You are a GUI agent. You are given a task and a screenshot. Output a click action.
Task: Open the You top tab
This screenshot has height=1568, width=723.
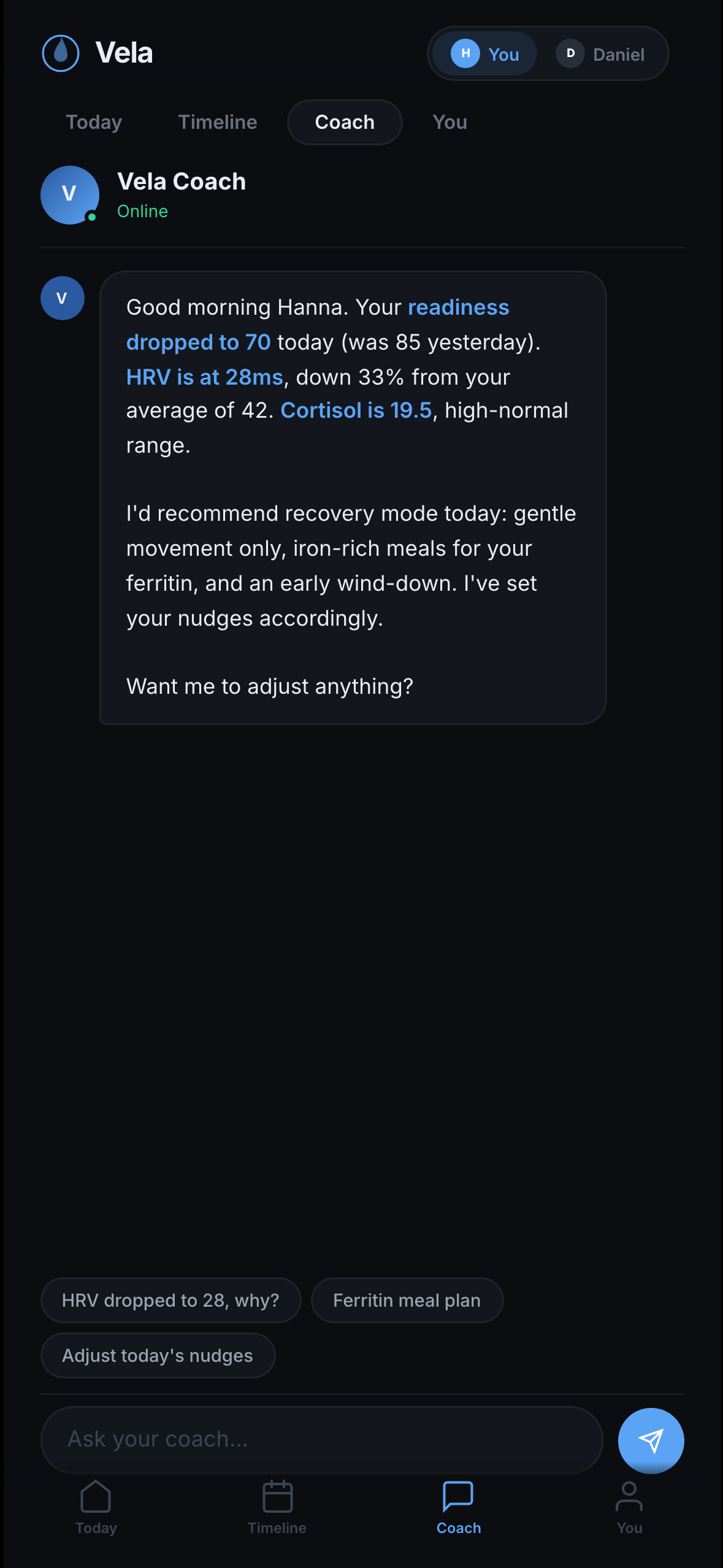click(x=449, y=122)
